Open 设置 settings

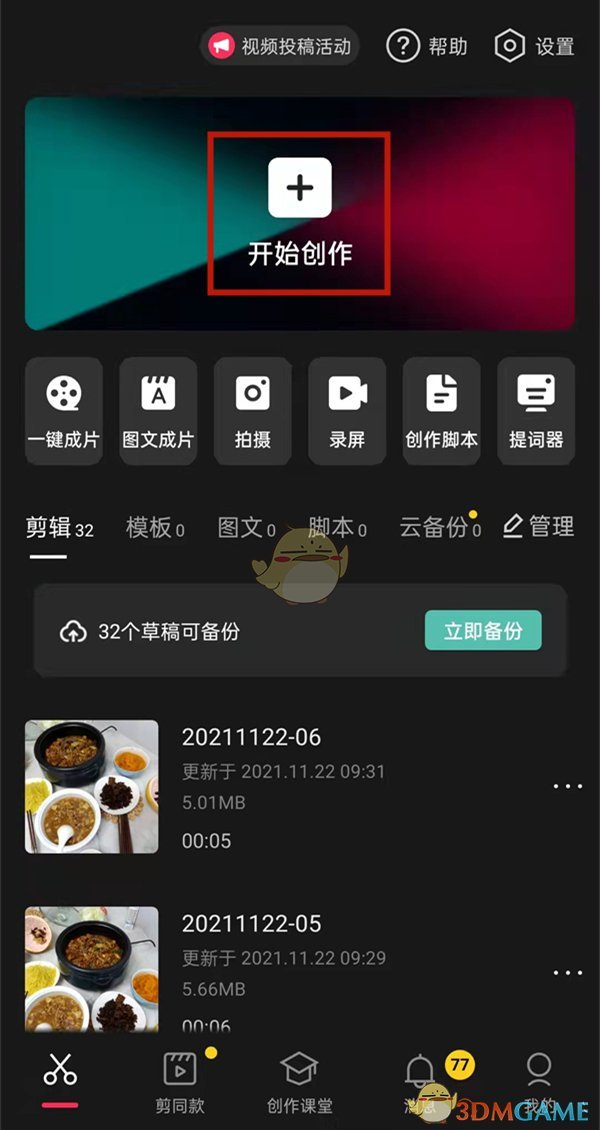point(534,46)
